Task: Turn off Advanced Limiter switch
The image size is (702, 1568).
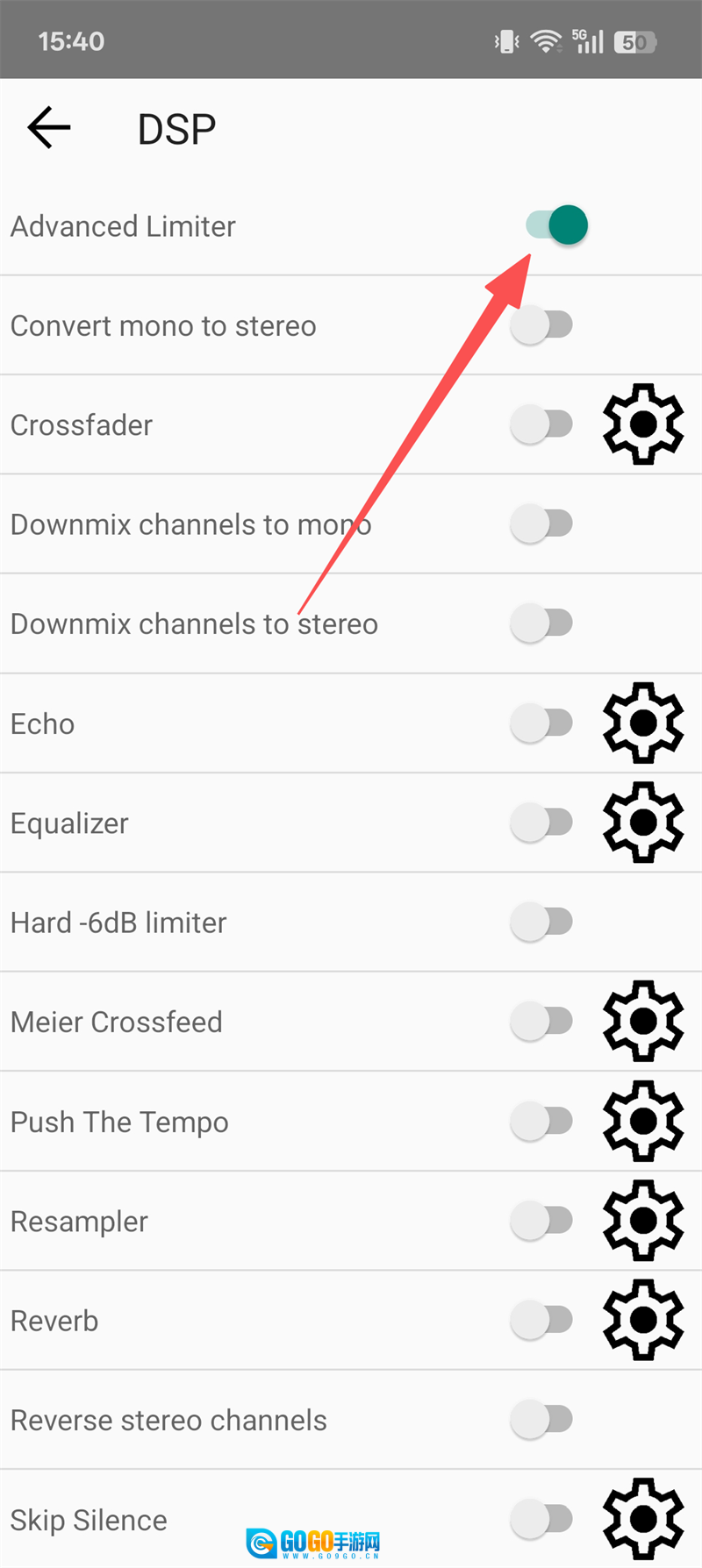Action: coord(556,225)
